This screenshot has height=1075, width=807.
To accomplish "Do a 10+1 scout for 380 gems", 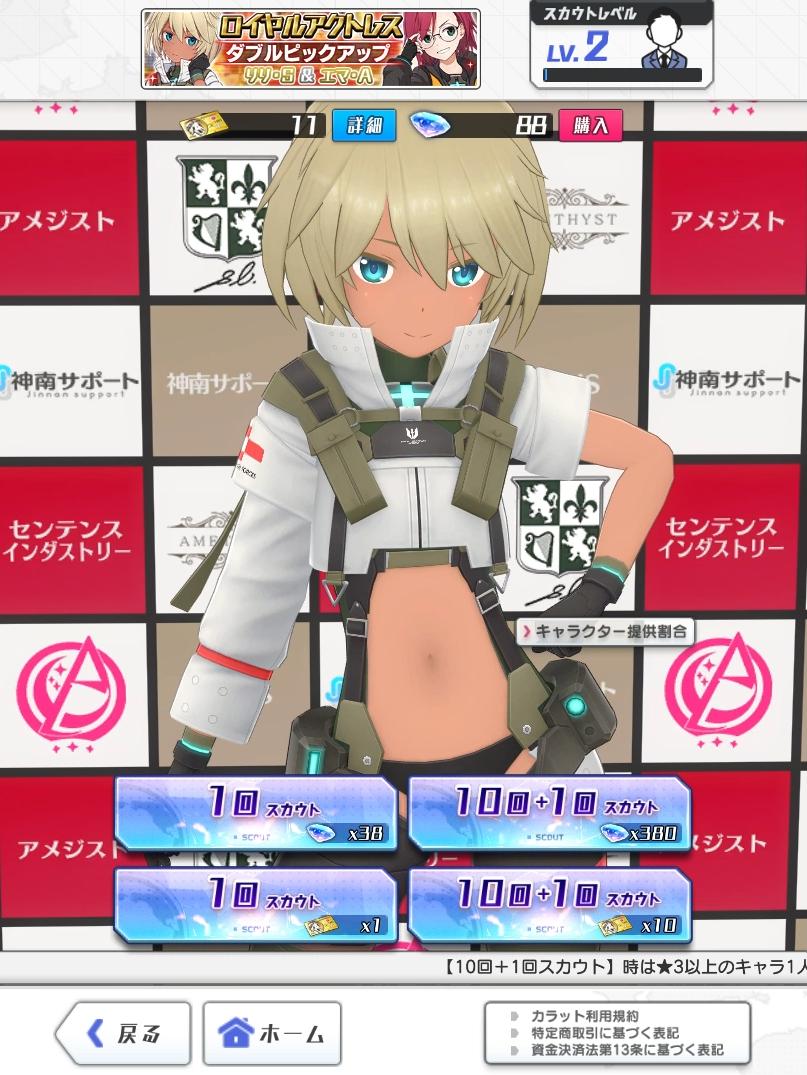I will click(549, 814).
